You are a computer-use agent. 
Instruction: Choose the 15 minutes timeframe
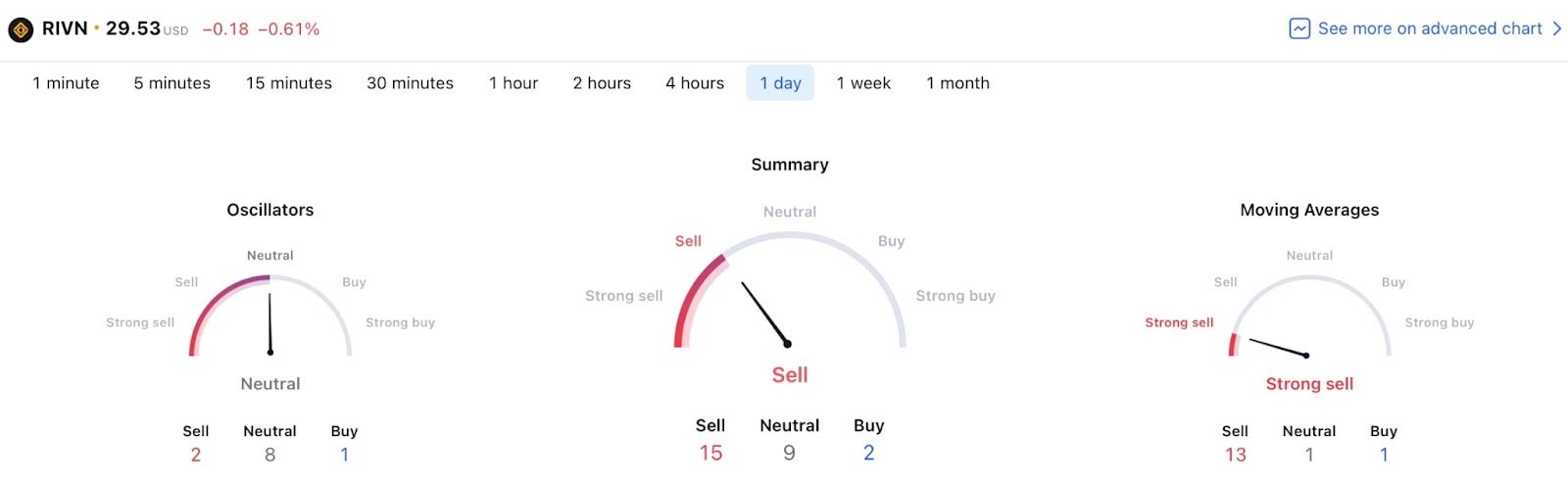coord(289,83)
